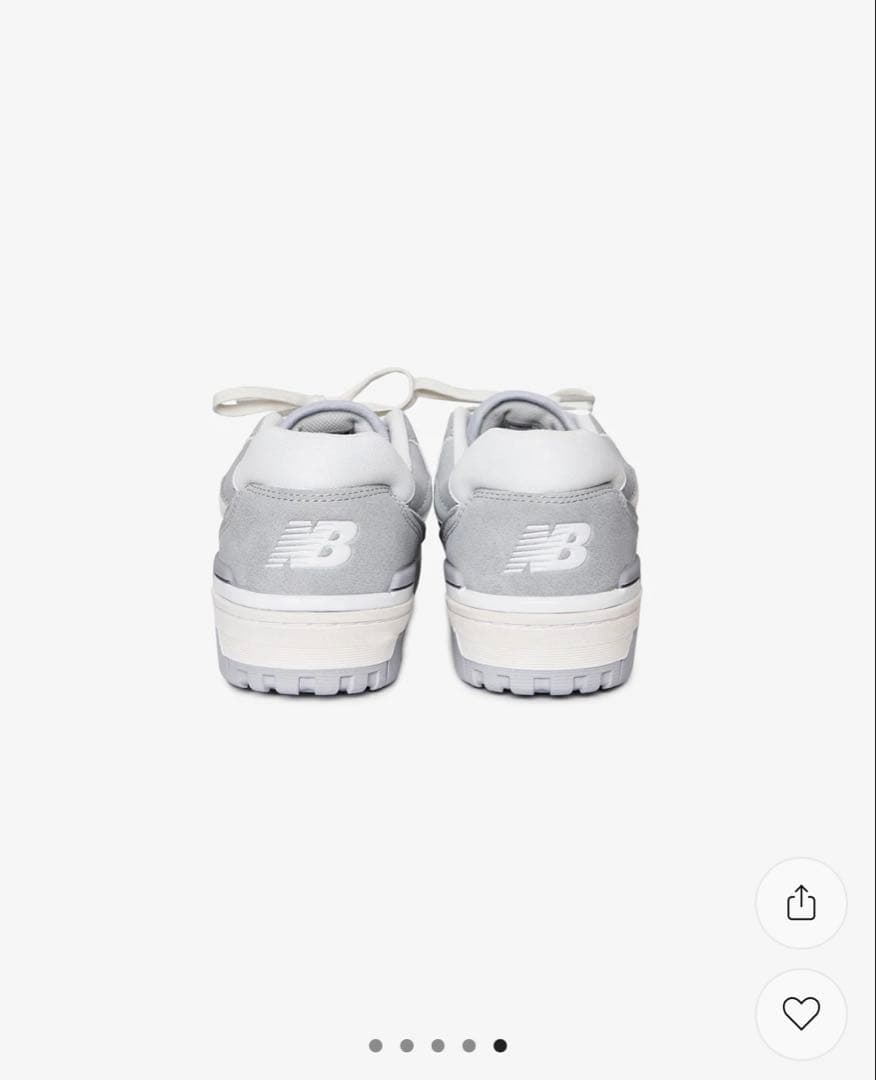Add sneakers to favorites with heart
The image size is (876, 1080).
(x=801, y=1014)
